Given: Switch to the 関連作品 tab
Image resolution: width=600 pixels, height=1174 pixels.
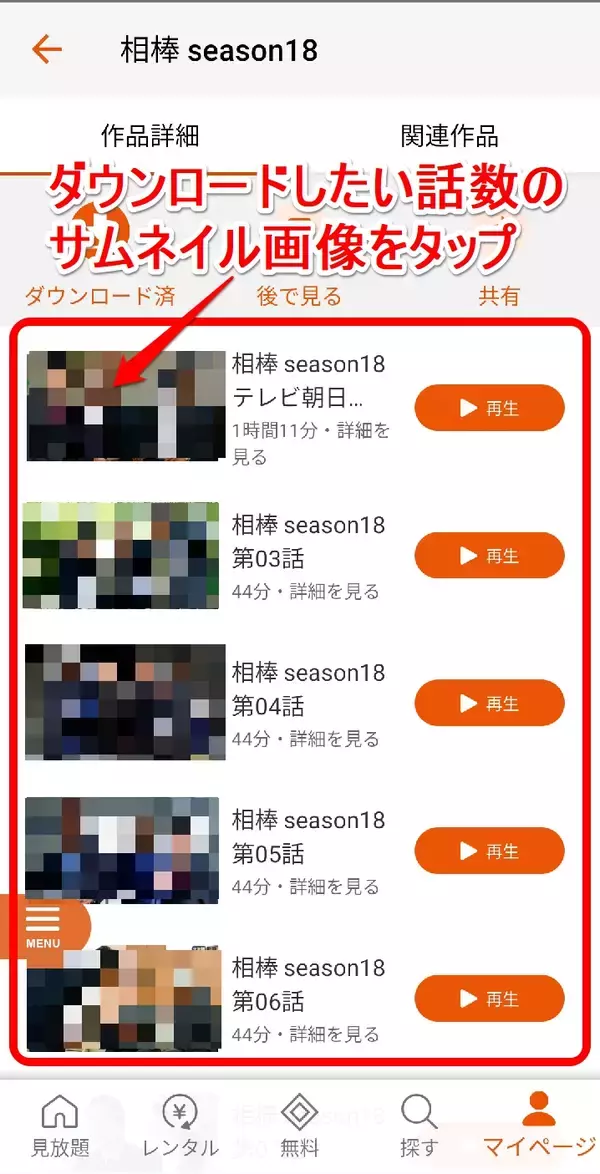Looking at the screenshot, I should [x=449, y=136].
